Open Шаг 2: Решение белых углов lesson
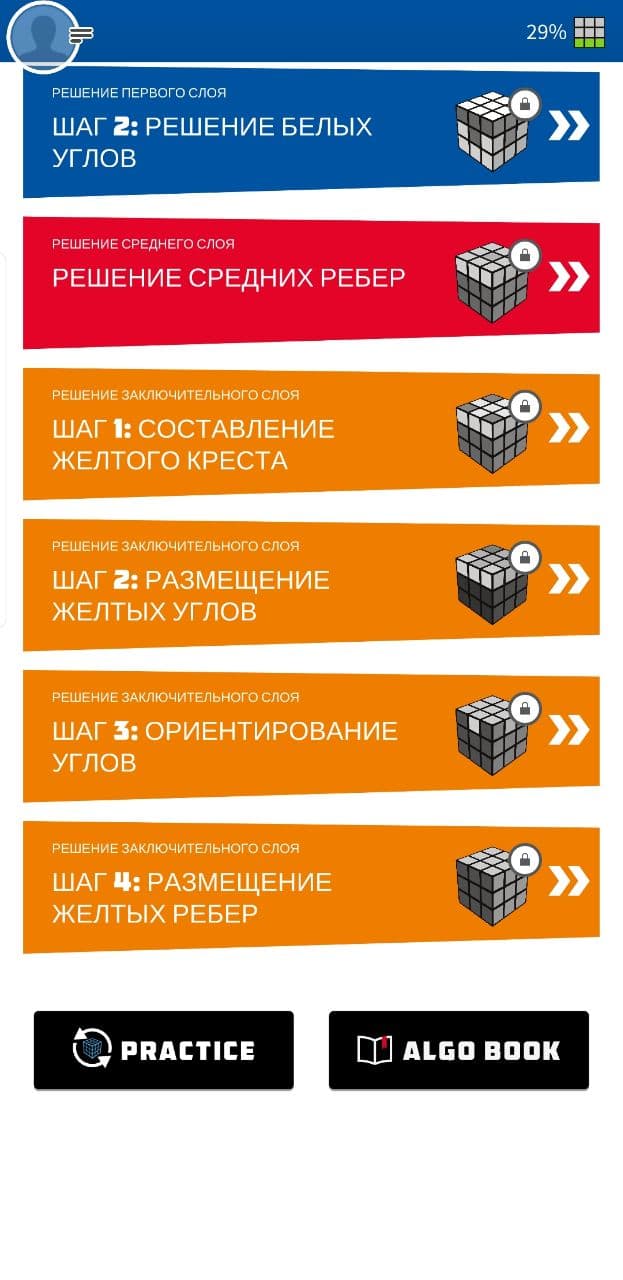Screen dimensions: 623x1280 [310, 132]
